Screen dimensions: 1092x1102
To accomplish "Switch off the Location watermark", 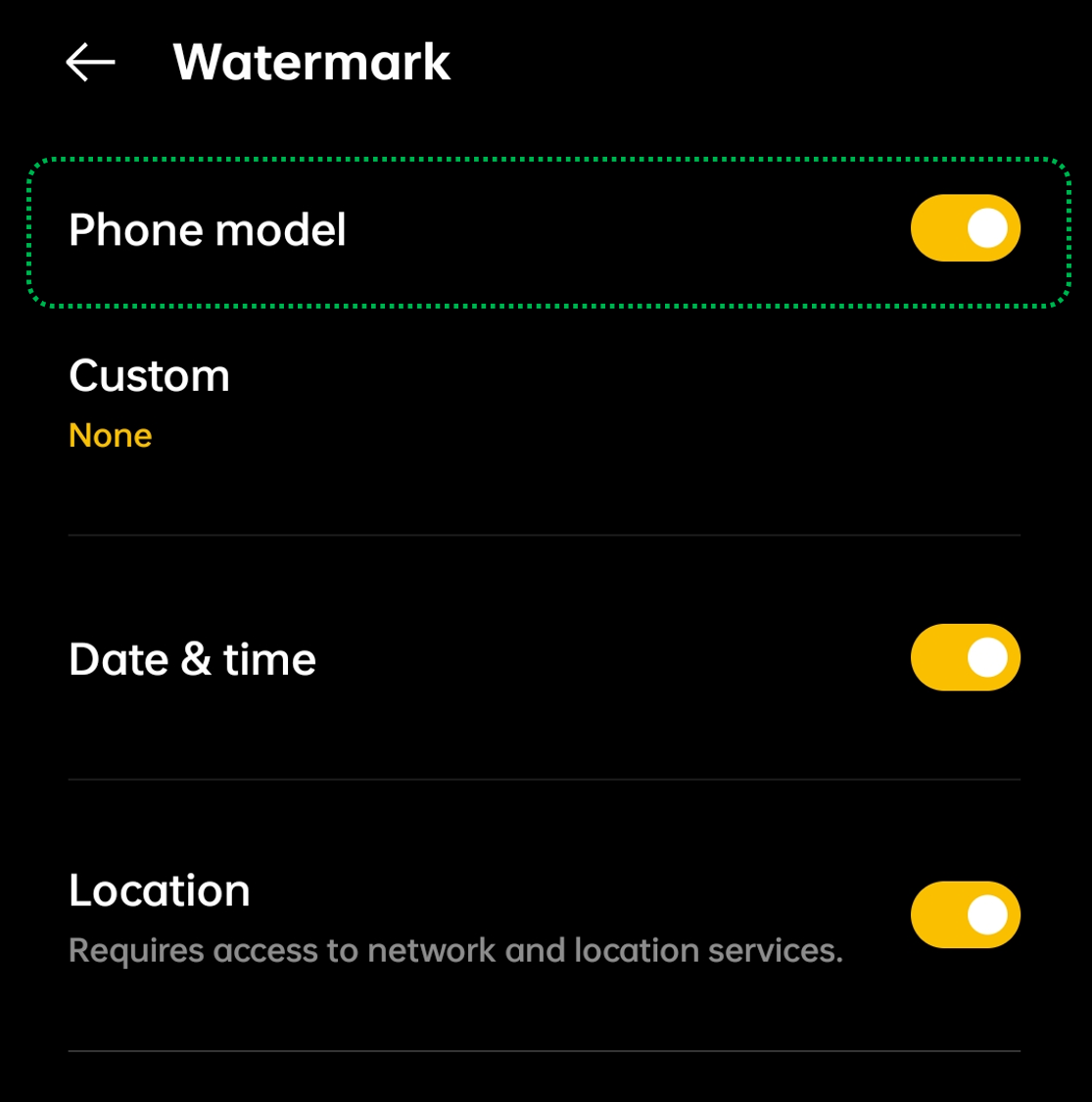I will [x=965, y=915].
